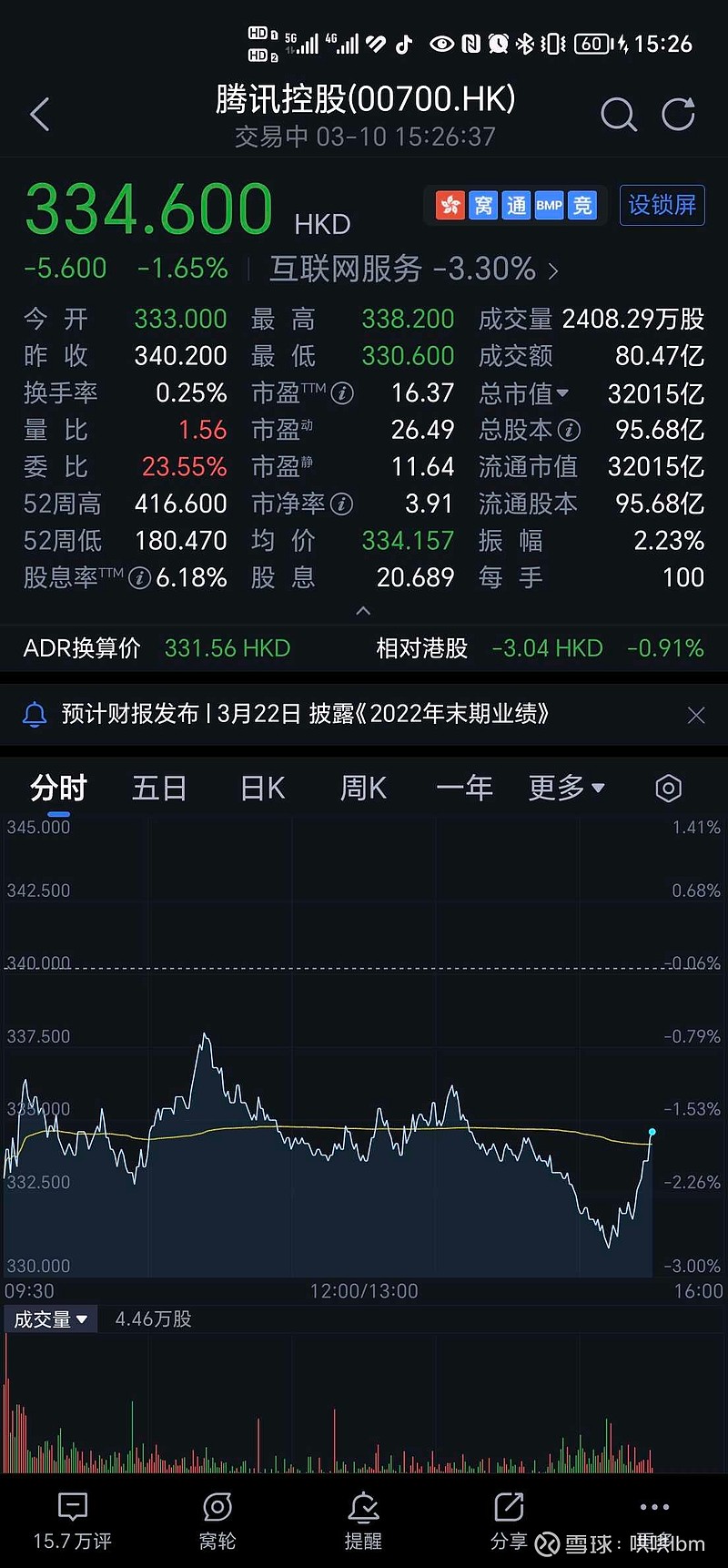The height and width of the screenshot is (1568, 728).
Task: Switch to the 一年 chart tab
Action: pos(465,788)
